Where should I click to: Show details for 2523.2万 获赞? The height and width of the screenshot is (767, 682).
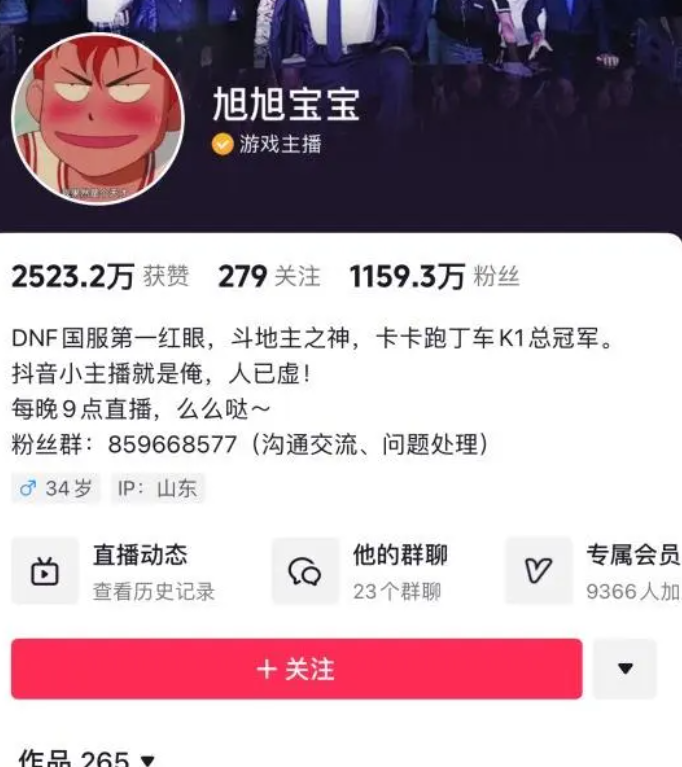[99, 277]
